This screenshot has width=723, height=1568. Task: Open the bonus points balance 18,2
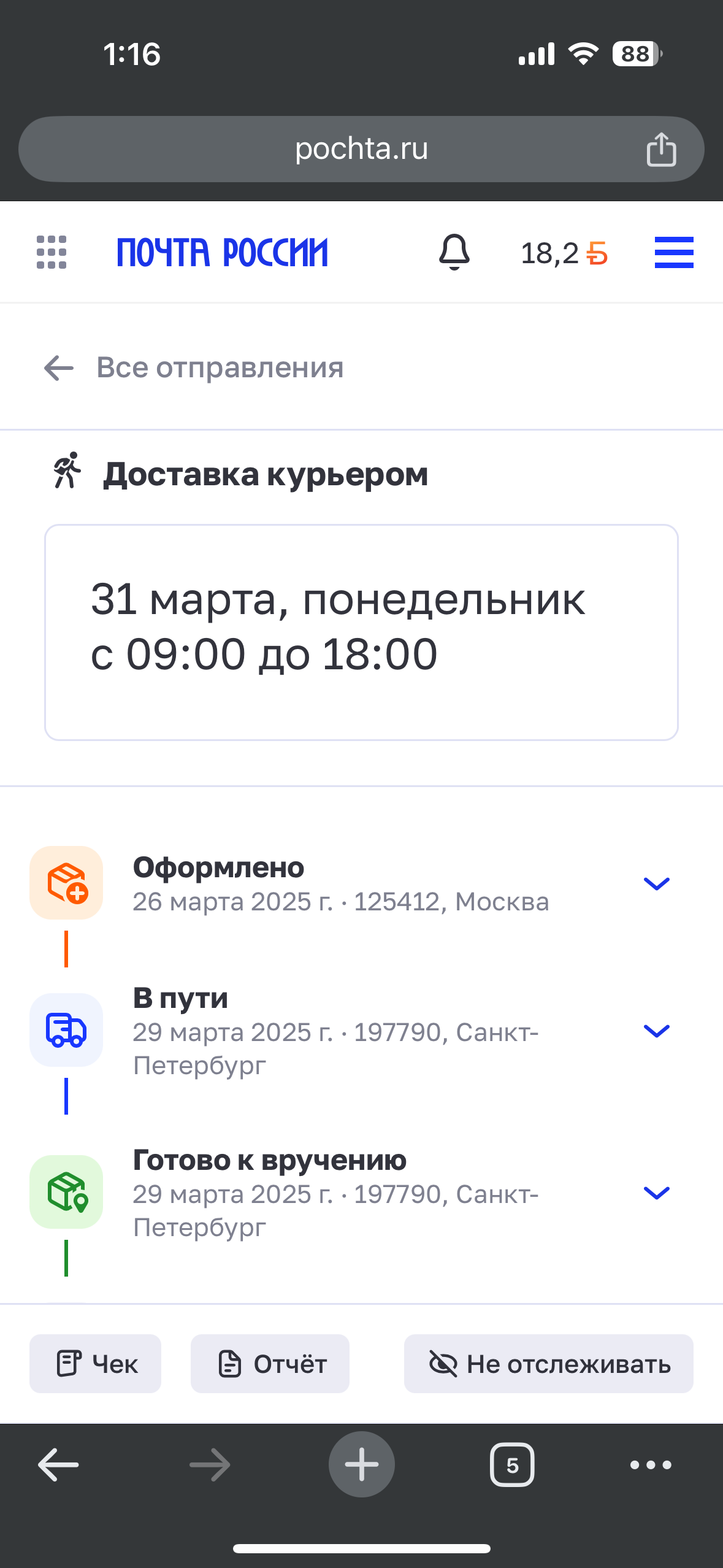pos(564,253)
